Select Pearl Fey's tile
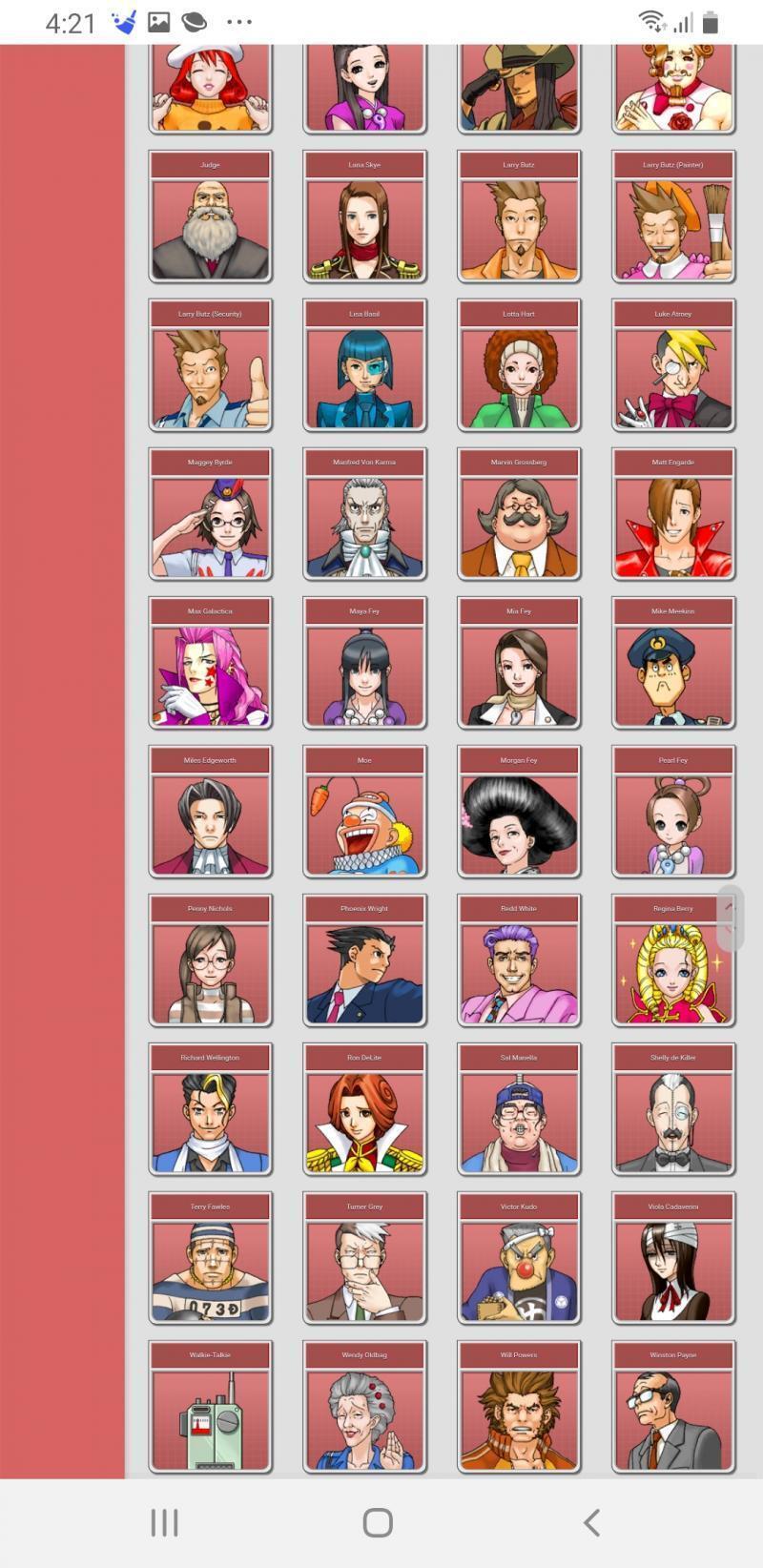This screenshot has height=1568, width=763. [673, 812]
